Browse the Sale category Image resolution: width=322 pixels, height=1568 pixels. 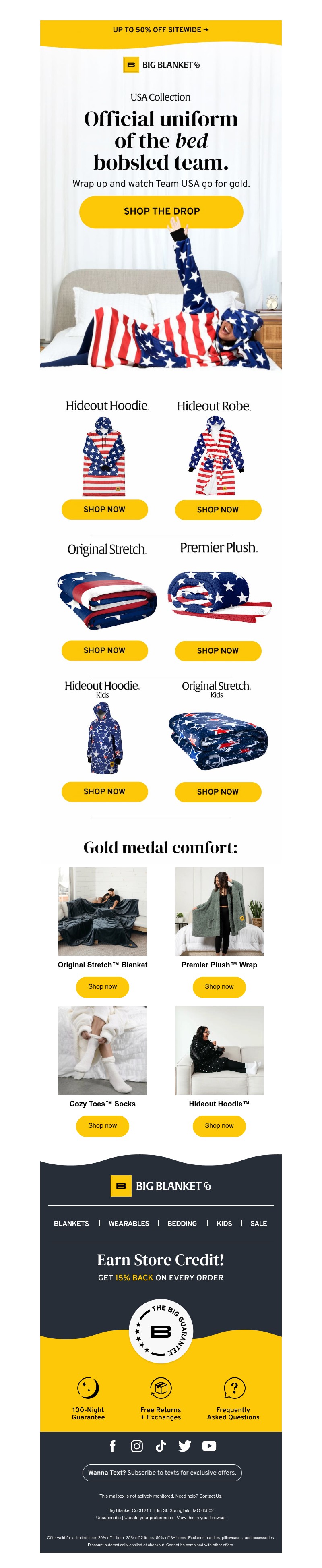click(259, 1224)
